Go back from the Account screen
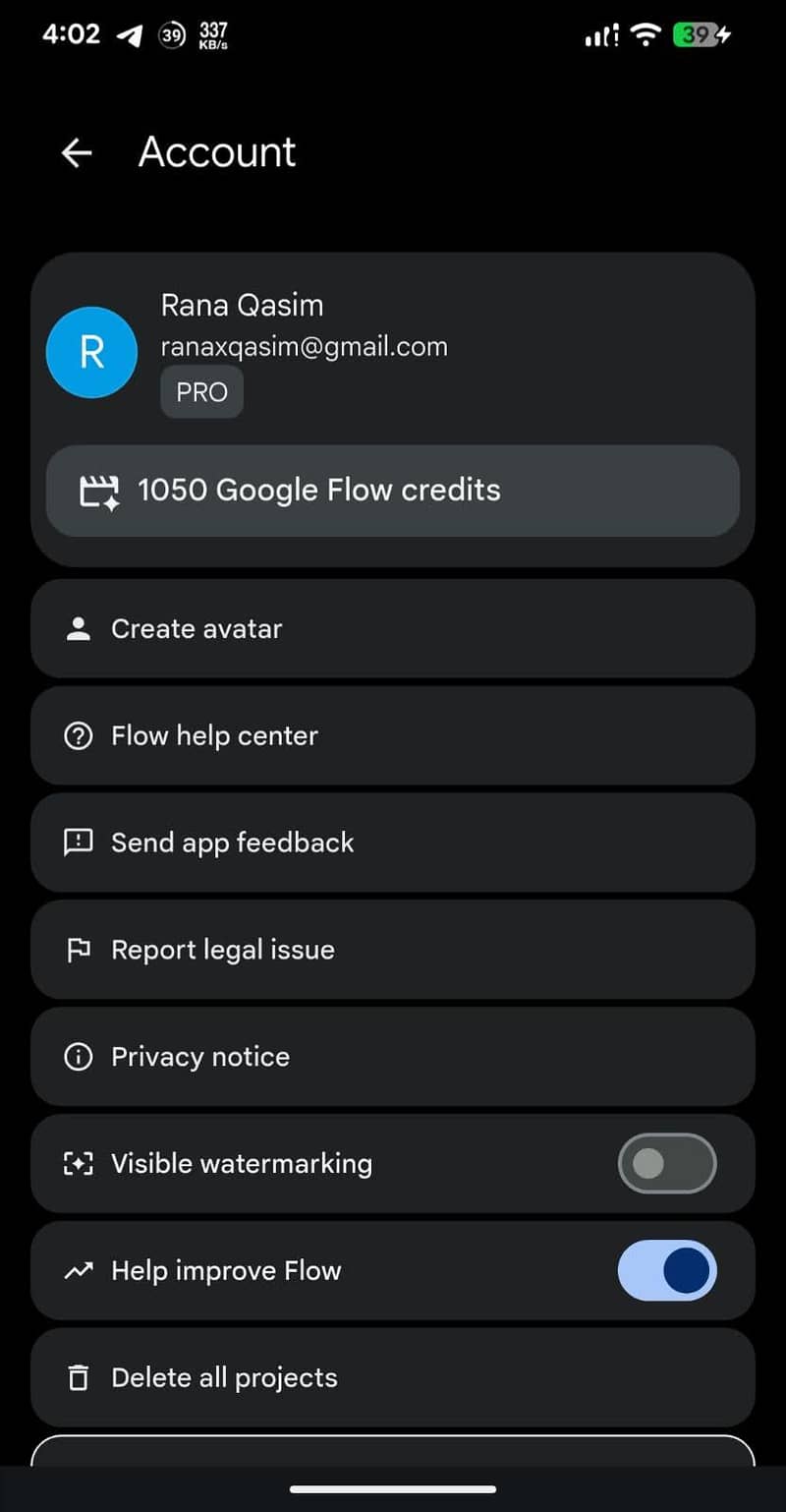The height and width of the screenshot is (1512, 786). click(77, 152)
